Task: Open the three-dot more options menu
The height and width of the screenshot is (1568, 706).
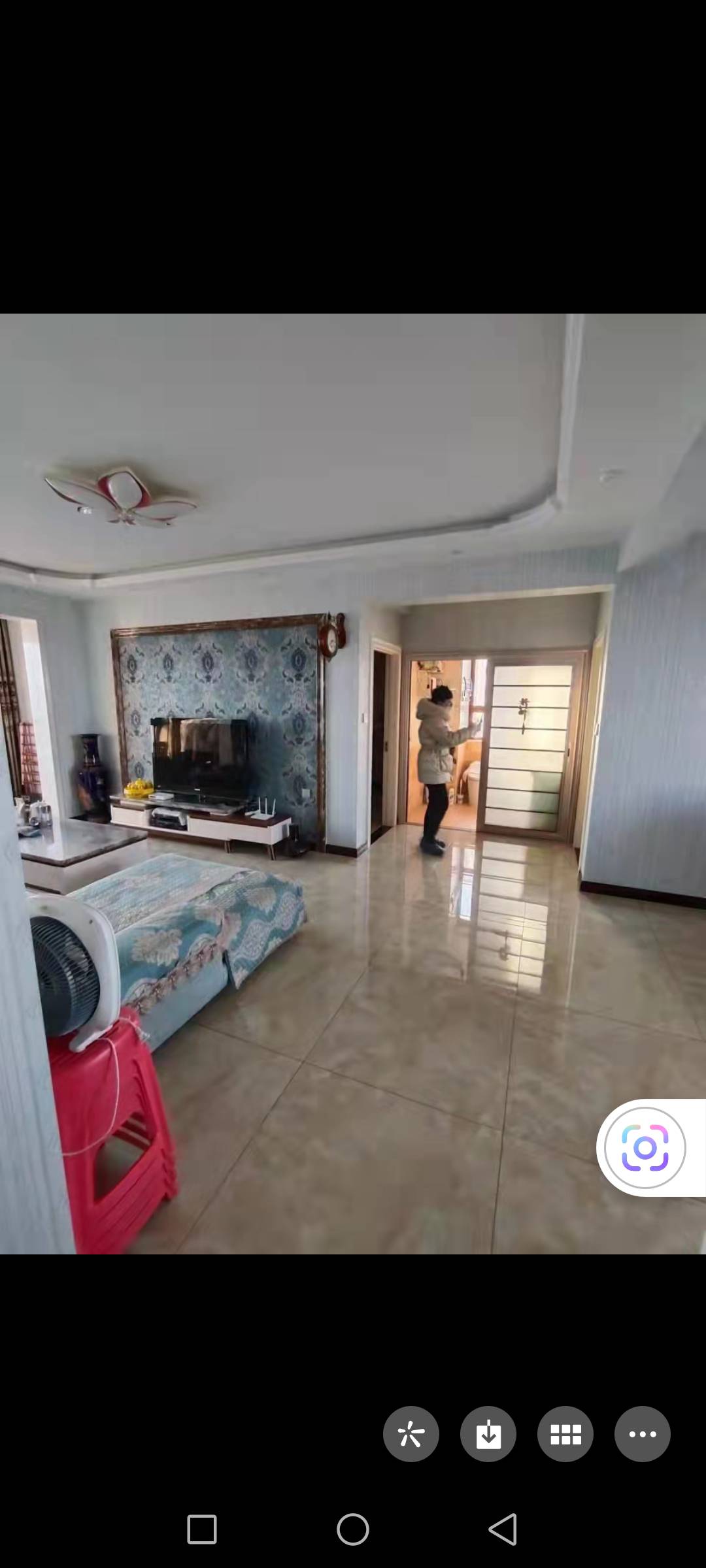Action: coord(642,1434)
